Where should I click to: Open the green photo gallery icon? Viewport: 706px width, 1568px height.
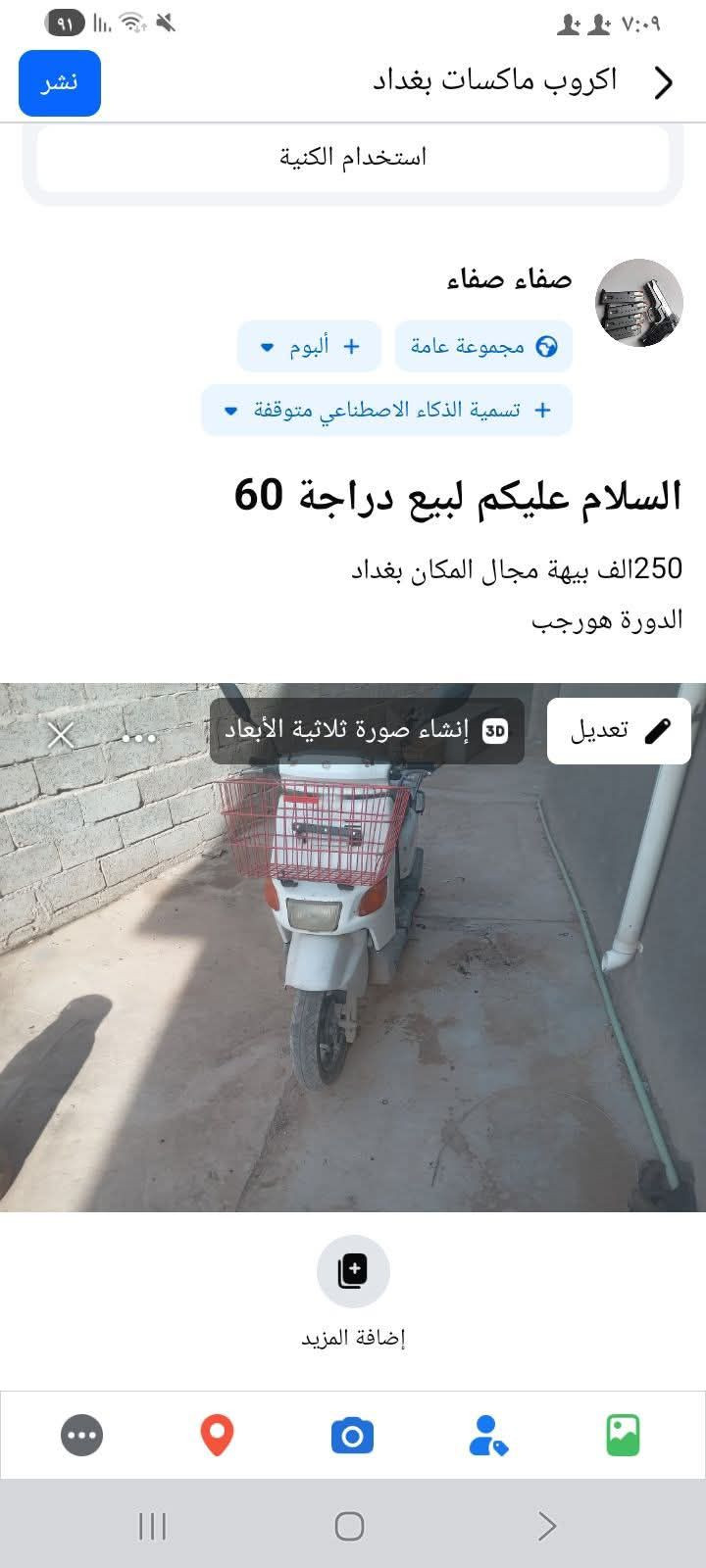pos(623,1436)
